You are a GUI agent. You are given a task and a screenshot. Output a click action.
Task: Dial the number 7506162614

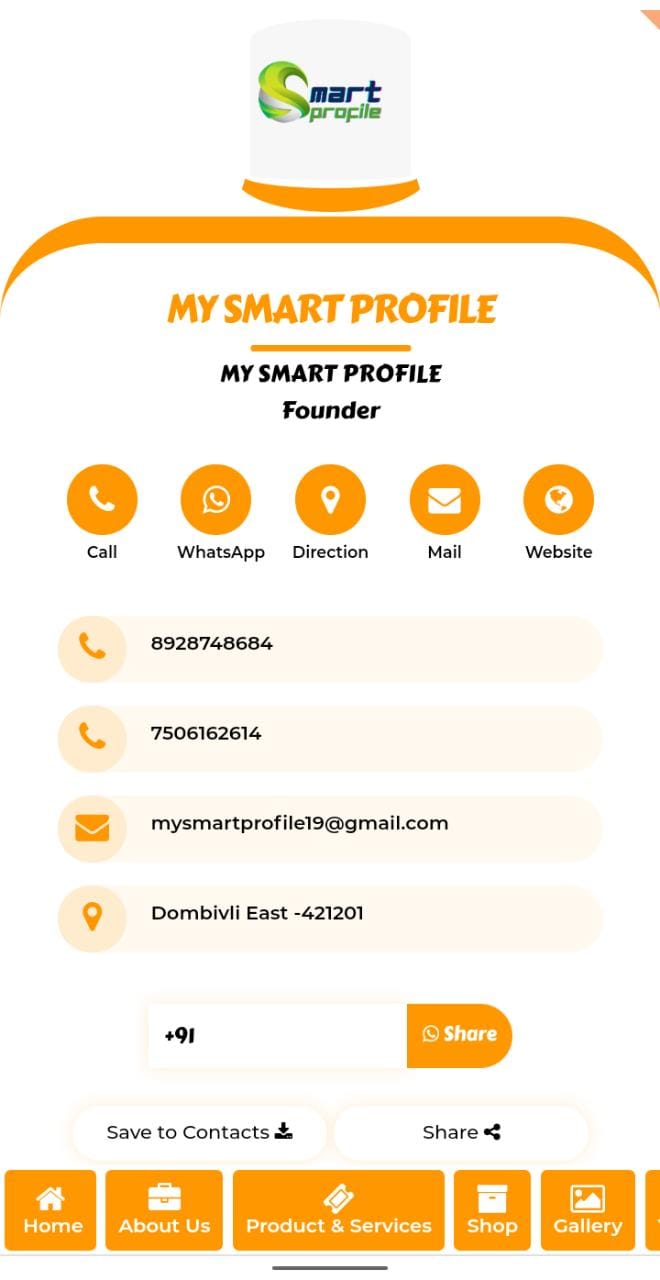click(330, 735)
